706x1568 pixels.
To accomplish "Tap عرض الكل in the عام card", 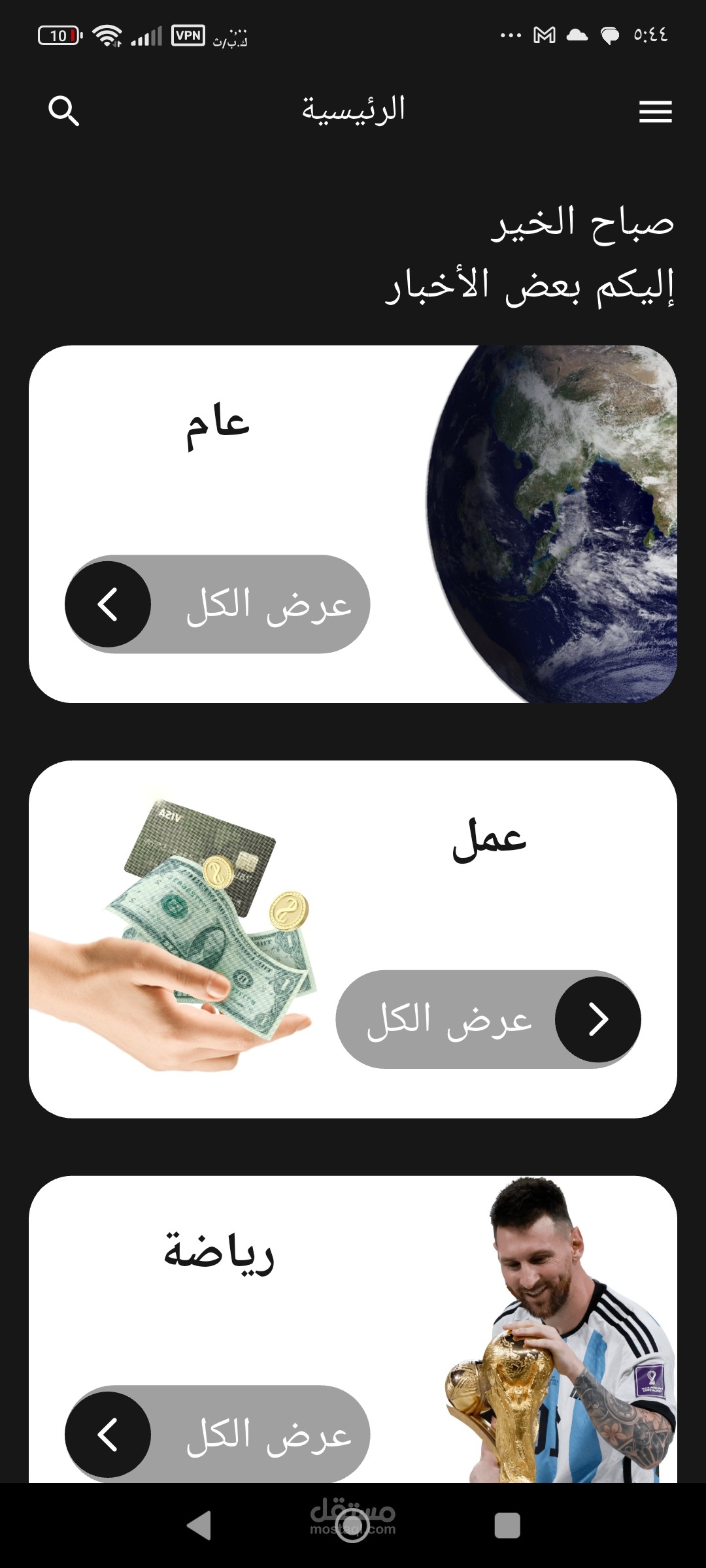I will (218, 604).
